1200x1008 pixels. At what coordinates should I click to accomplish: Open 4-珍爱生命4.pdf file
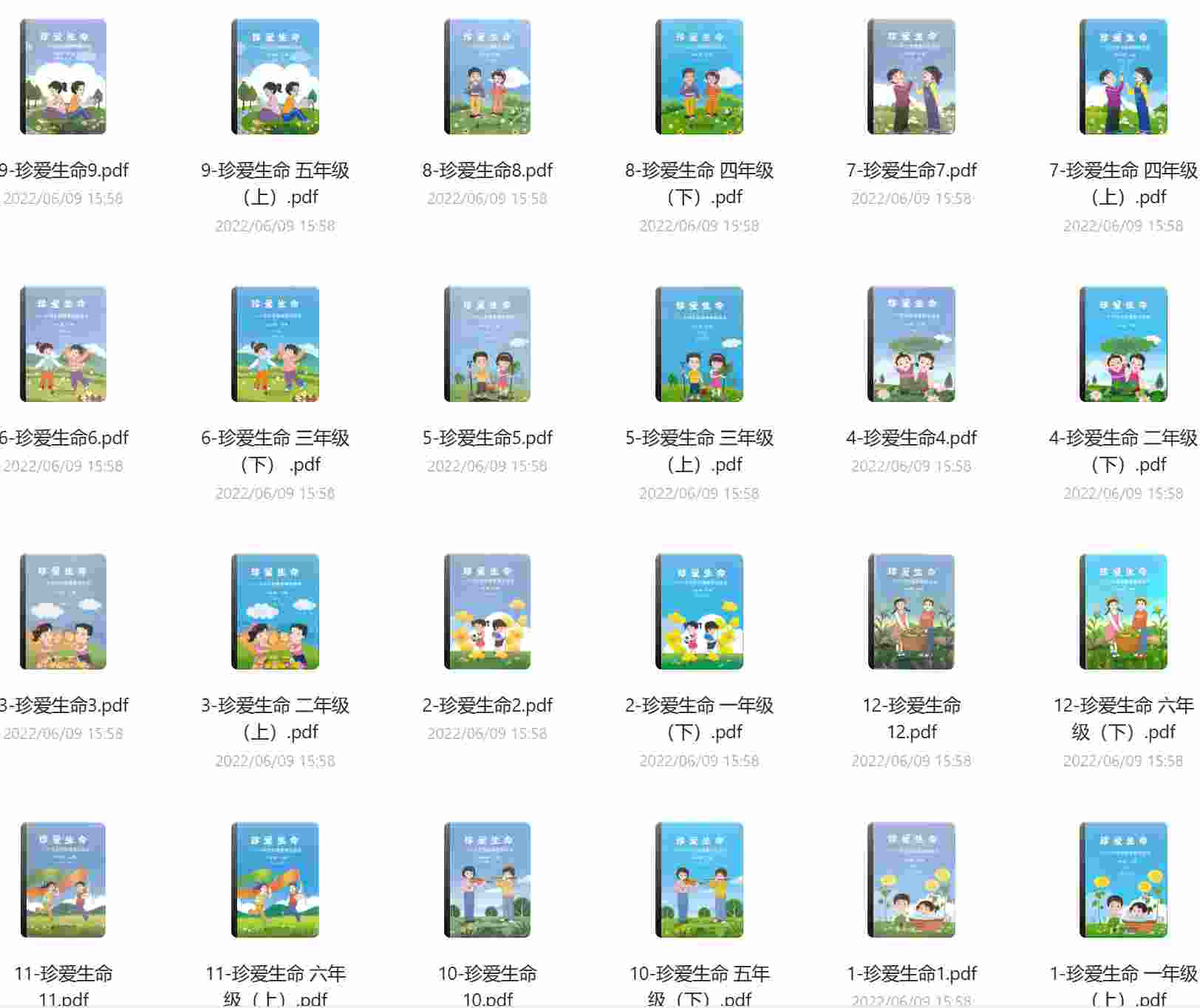coord(911,344)
